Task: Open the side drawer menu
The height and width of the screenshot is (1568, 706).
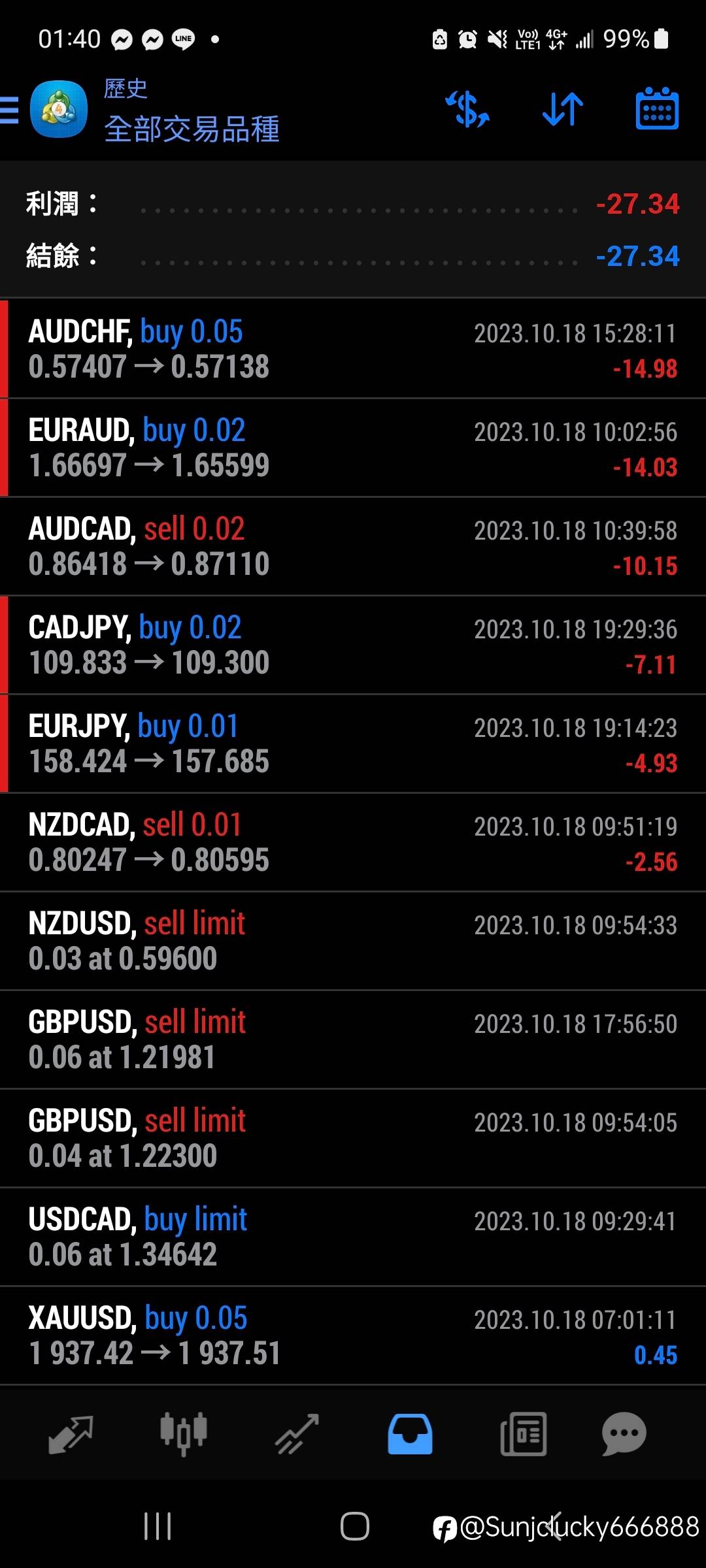Action: click(x=9, y=110)
